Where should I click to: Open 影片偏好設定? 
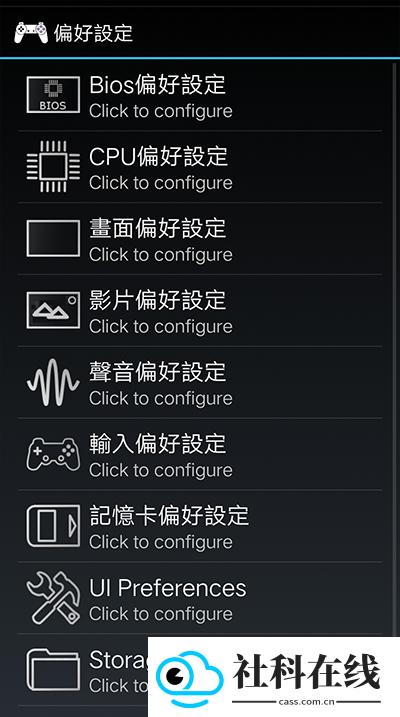click(x=200, y=310)
